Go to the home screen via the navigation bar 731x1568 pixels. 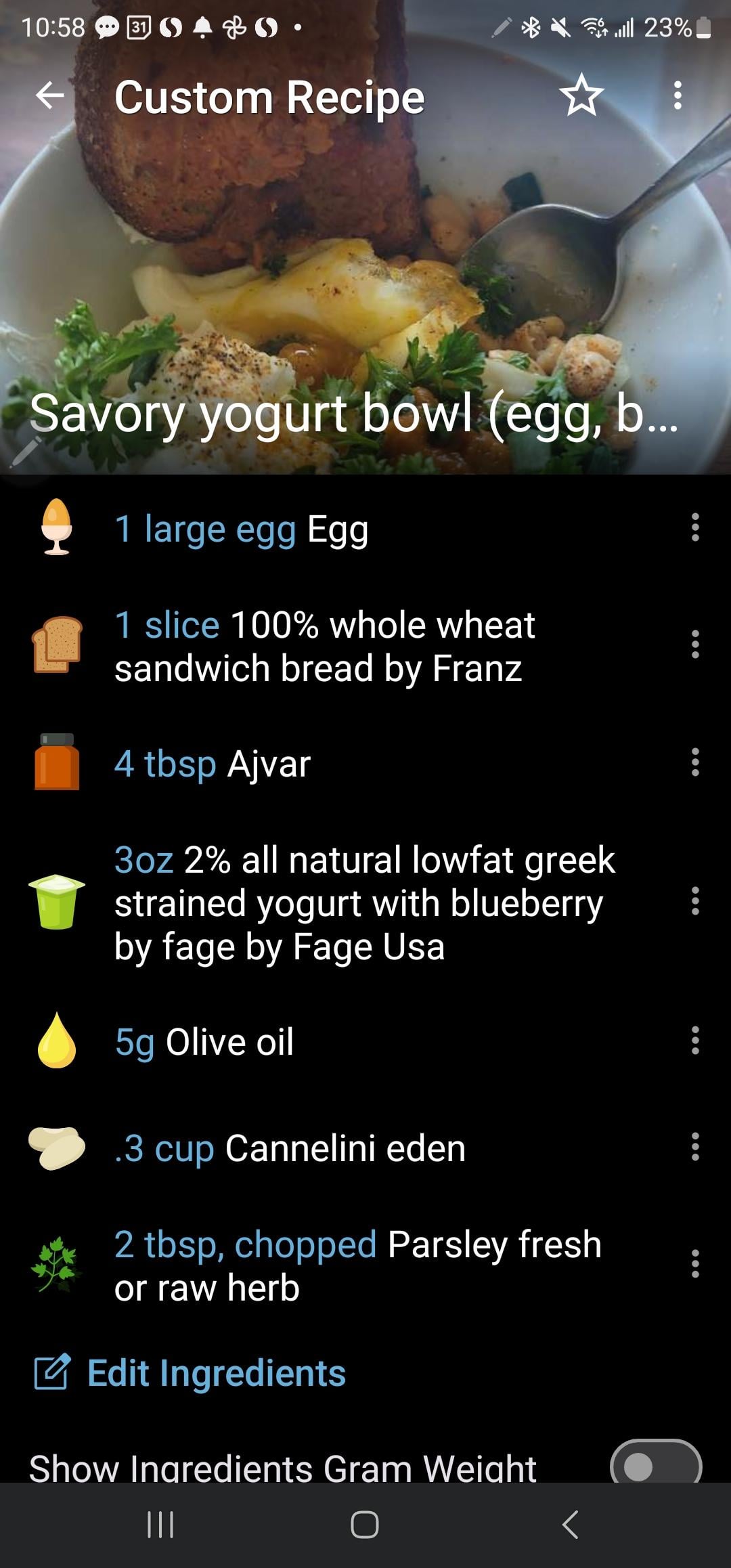click(365, 1525)
